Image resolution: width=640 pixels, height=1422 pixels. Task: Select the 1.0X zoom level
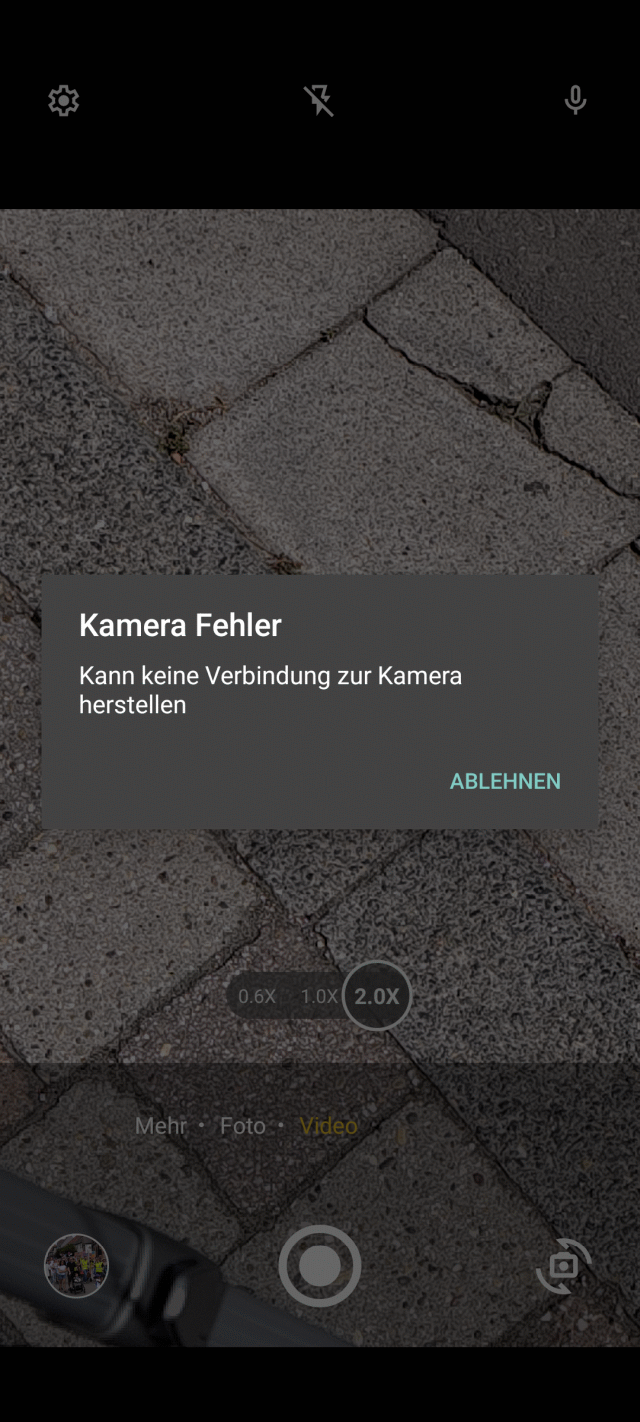click(x=319, y=997)
